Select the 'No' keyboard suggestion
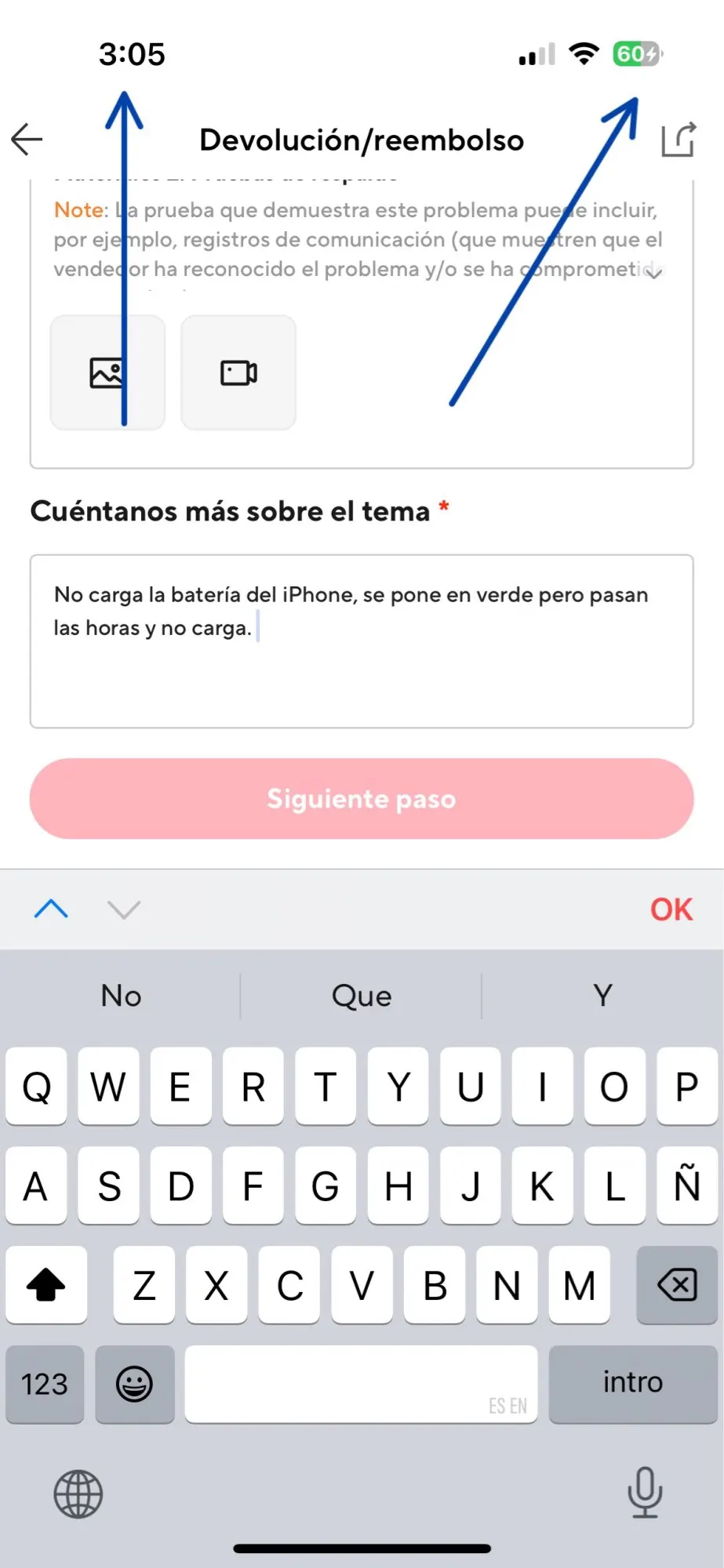This screenshot has height=1568, width=724. (122, 996)
